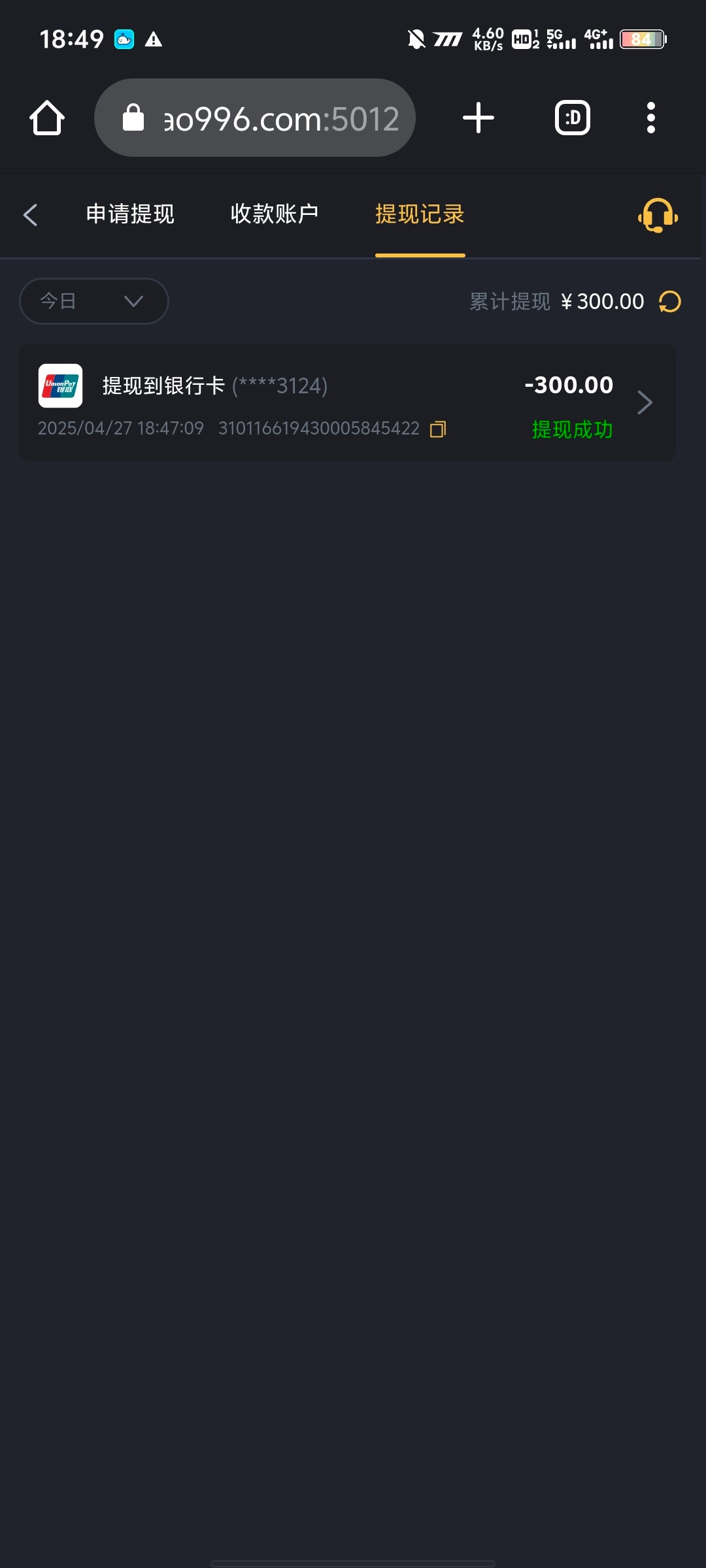
Task: Contact customer service via headset icon
Action: 658,215
